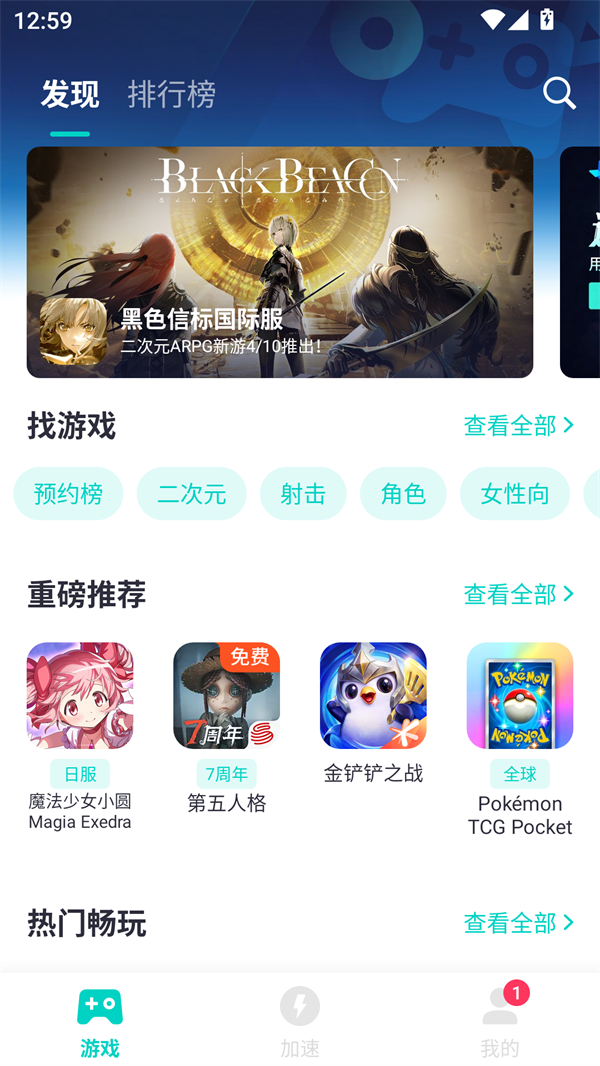Open 金铲铲之战 game page
The height and width of the screenshot is (1066, 600).
373,696
